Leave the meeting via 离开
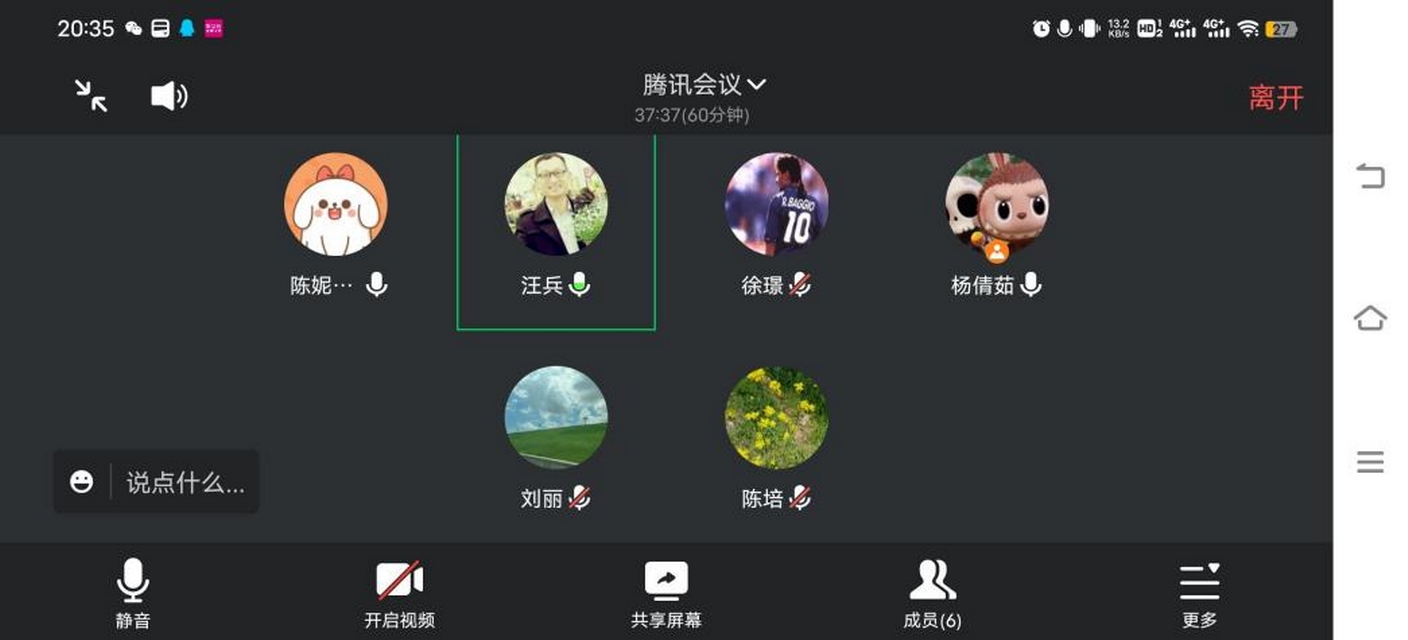This screenshot has width=1408, height=640. (x=1276, y=98)
